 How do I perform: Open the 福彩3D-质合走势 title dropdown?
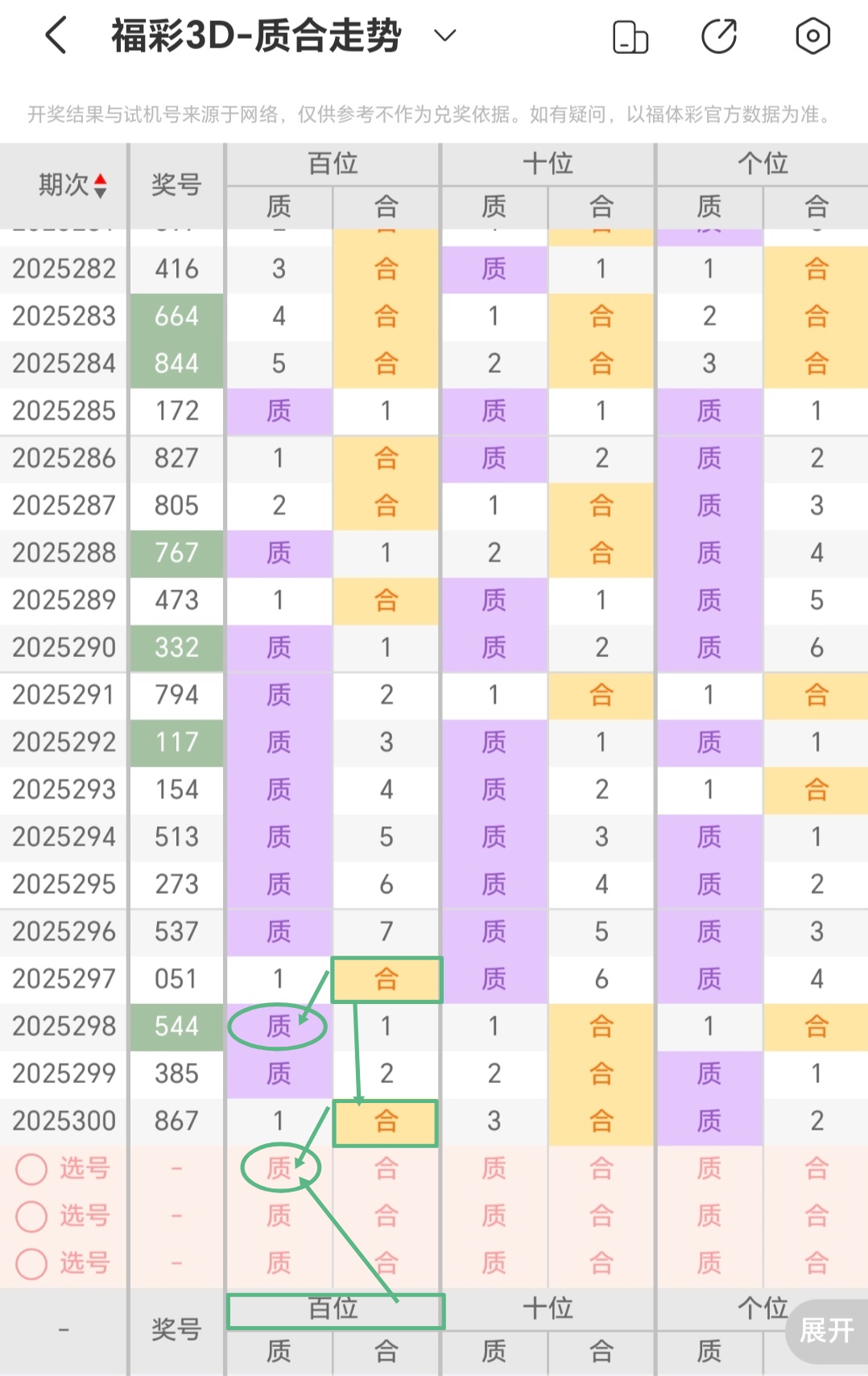[444, 35]
